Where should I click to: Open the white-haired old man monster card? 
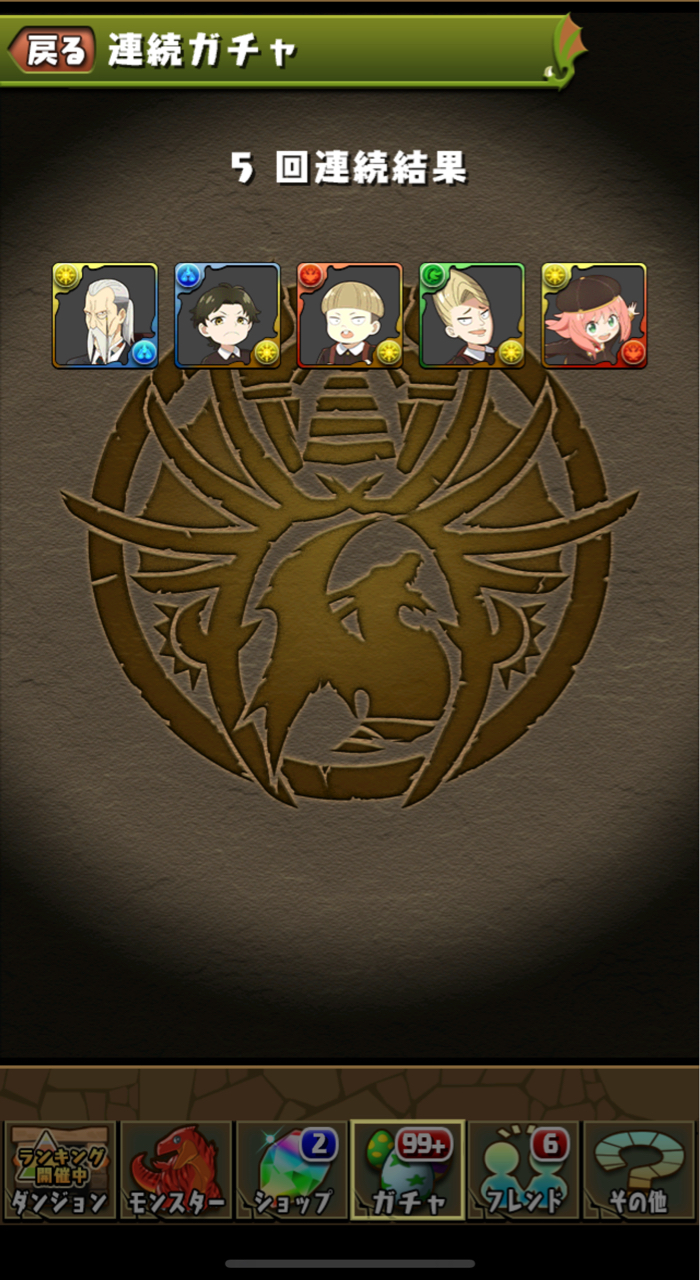pyautogui.click(x=105, y=316)
